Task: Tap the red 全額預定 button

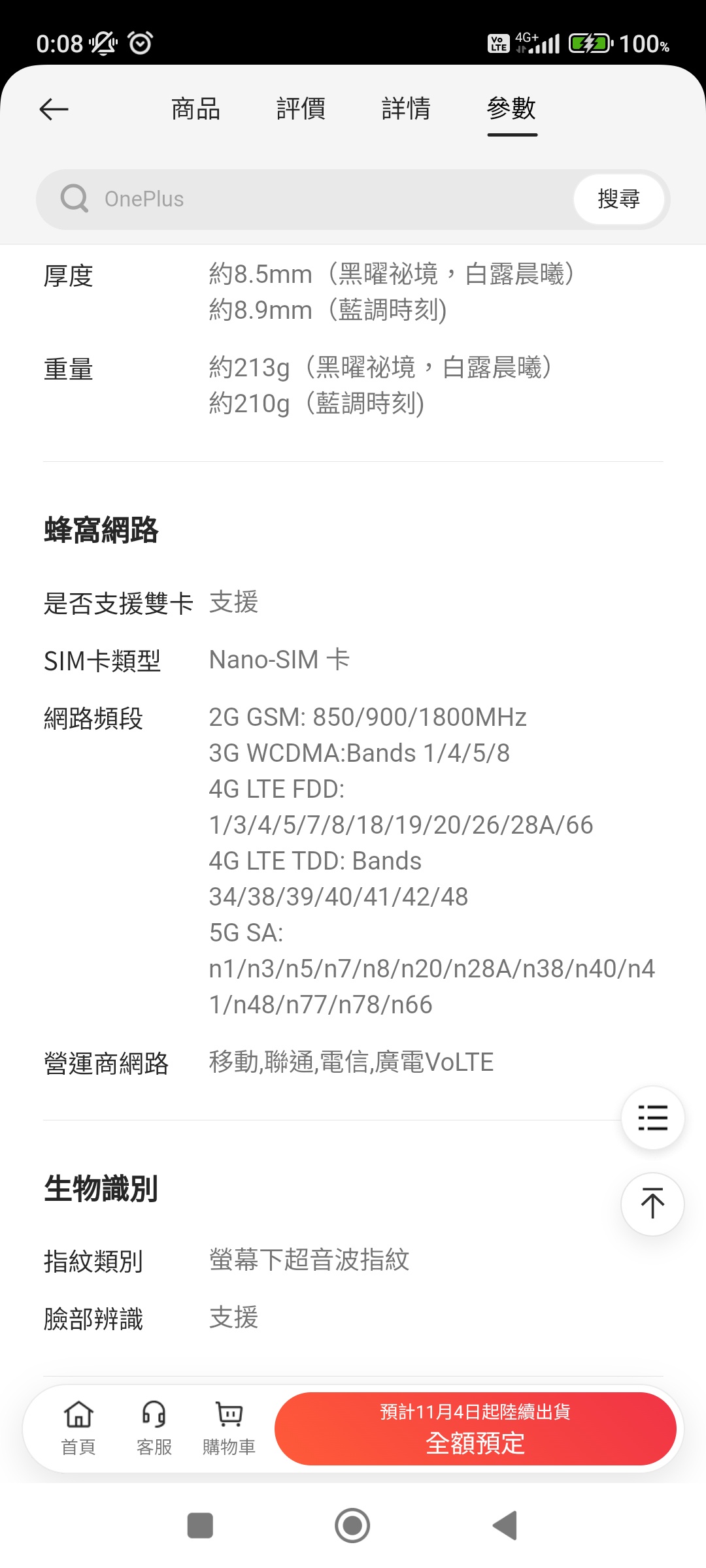Action: pyautogui.click(x=475, y=1429)
